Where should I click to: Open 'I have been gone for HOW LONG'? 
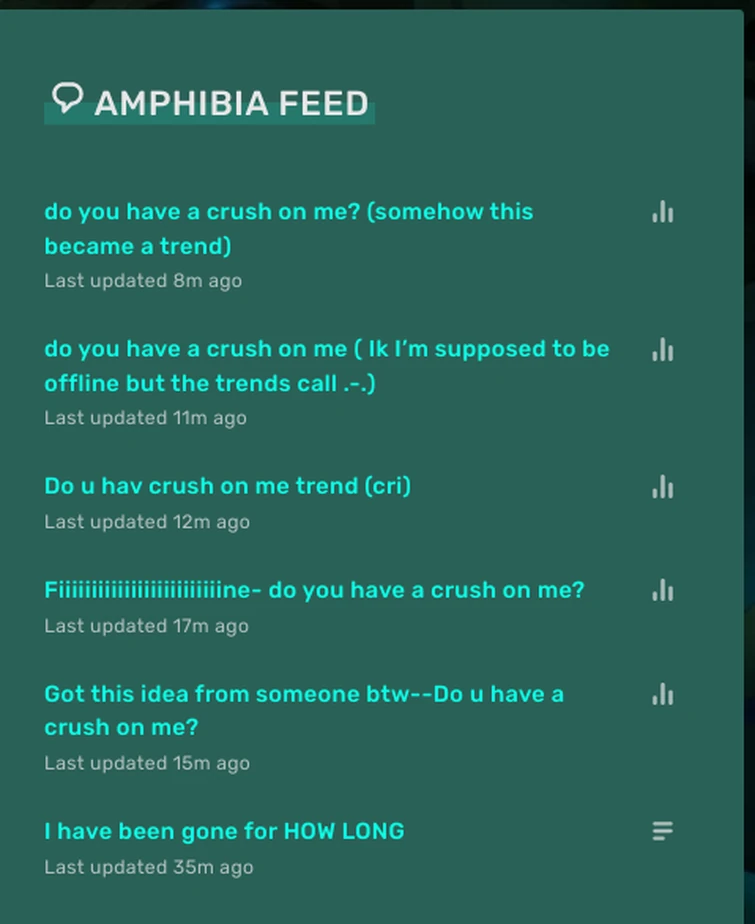click(224, 831)
